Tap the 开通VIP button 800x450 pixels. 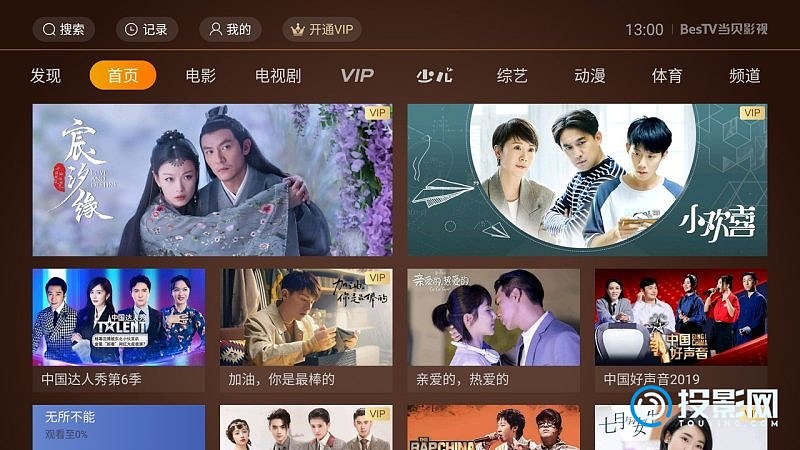pos(322,29)
